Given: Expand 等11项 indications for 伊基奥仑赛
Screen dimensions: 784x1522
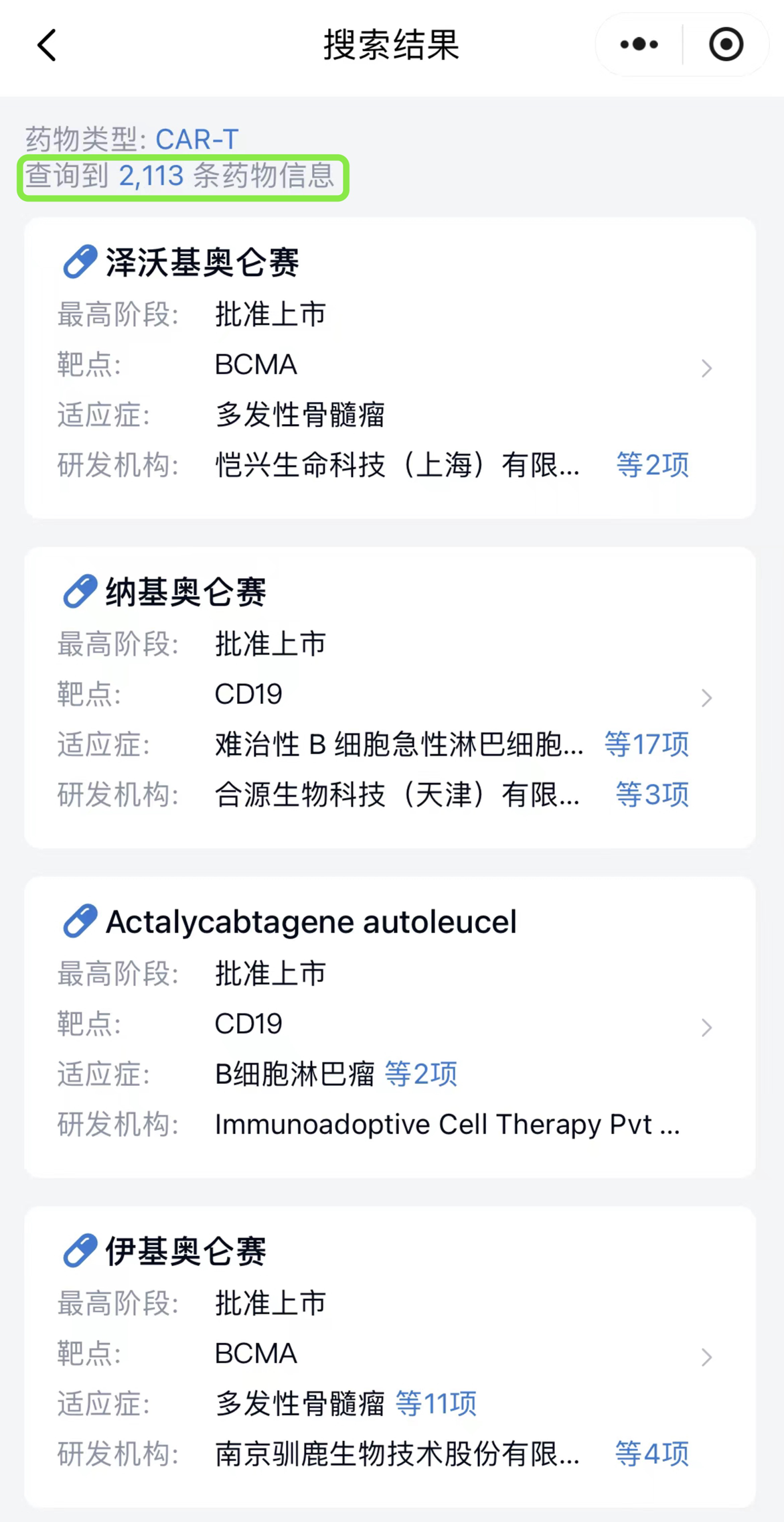Looking at the screenshot, I should pos(436,1403).
